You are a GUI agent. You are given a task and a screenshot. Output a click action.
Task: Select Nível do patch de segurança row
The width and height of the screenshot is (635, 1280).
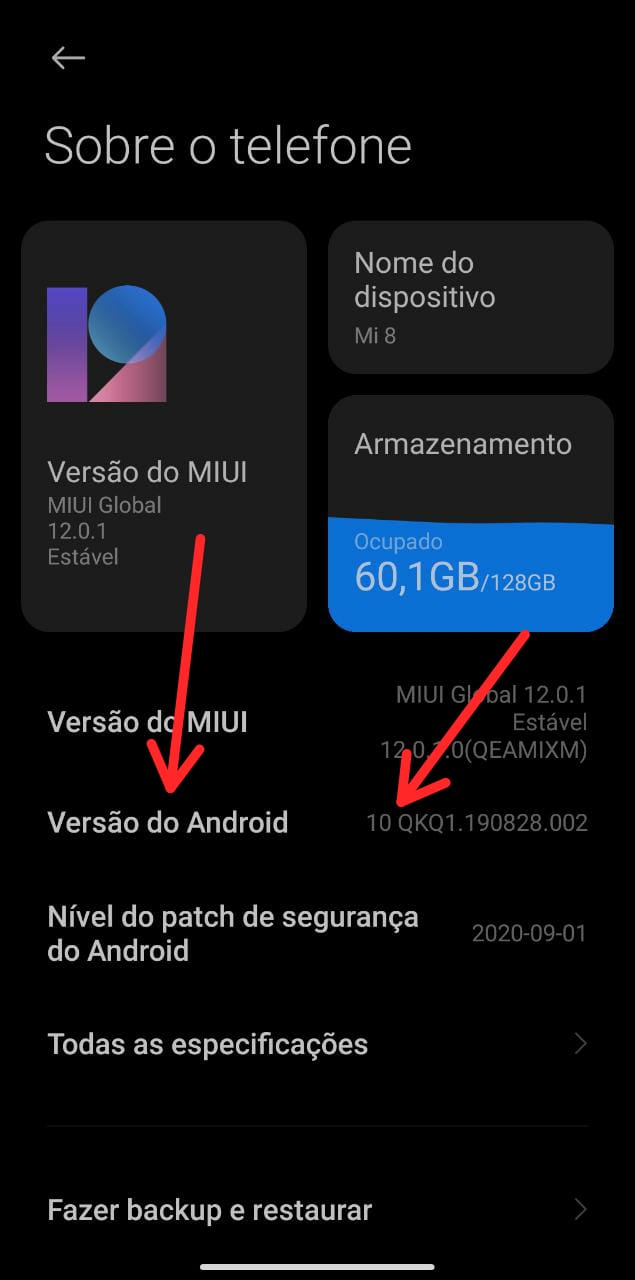[x=317, y=933]
